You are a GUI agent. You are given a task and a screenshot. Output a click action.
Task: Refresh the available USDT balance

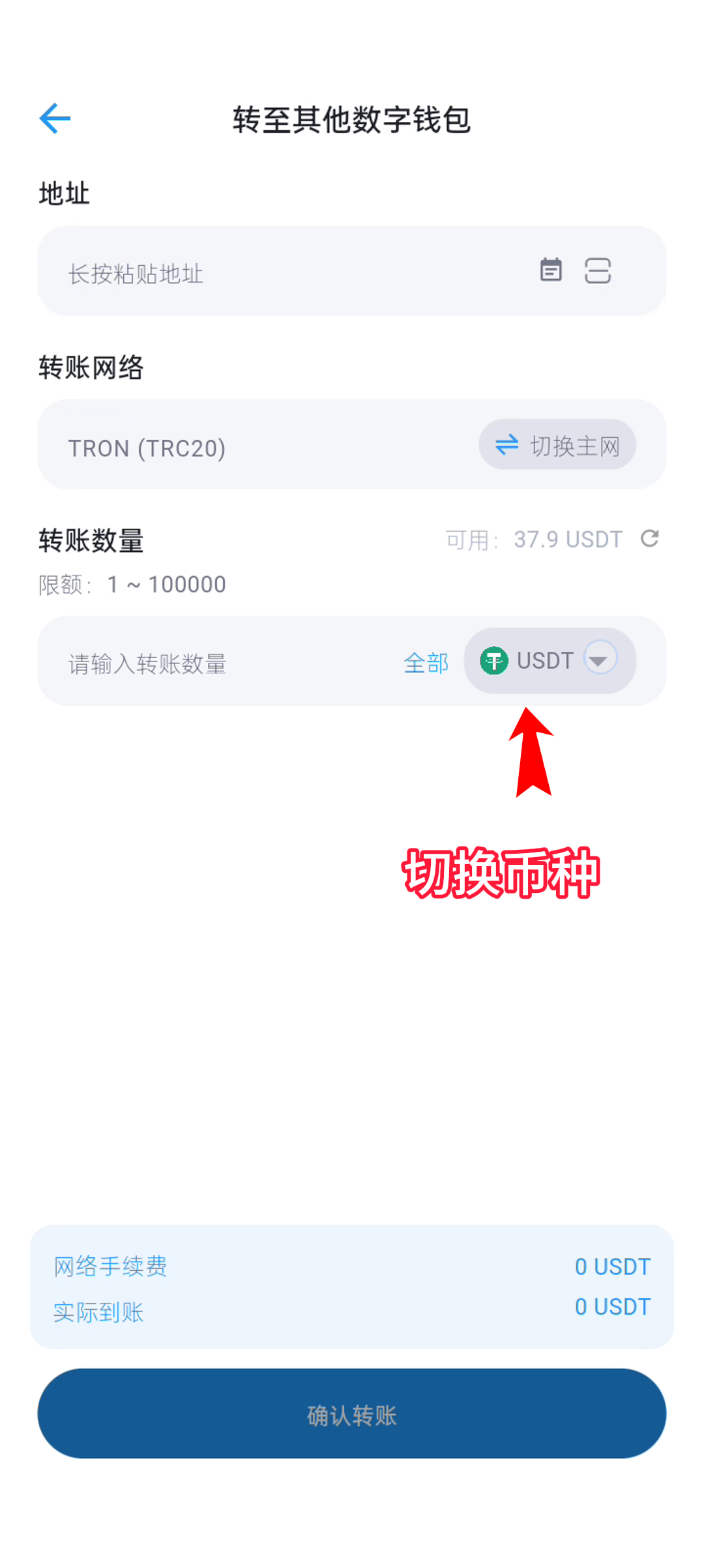pos(650,539)
